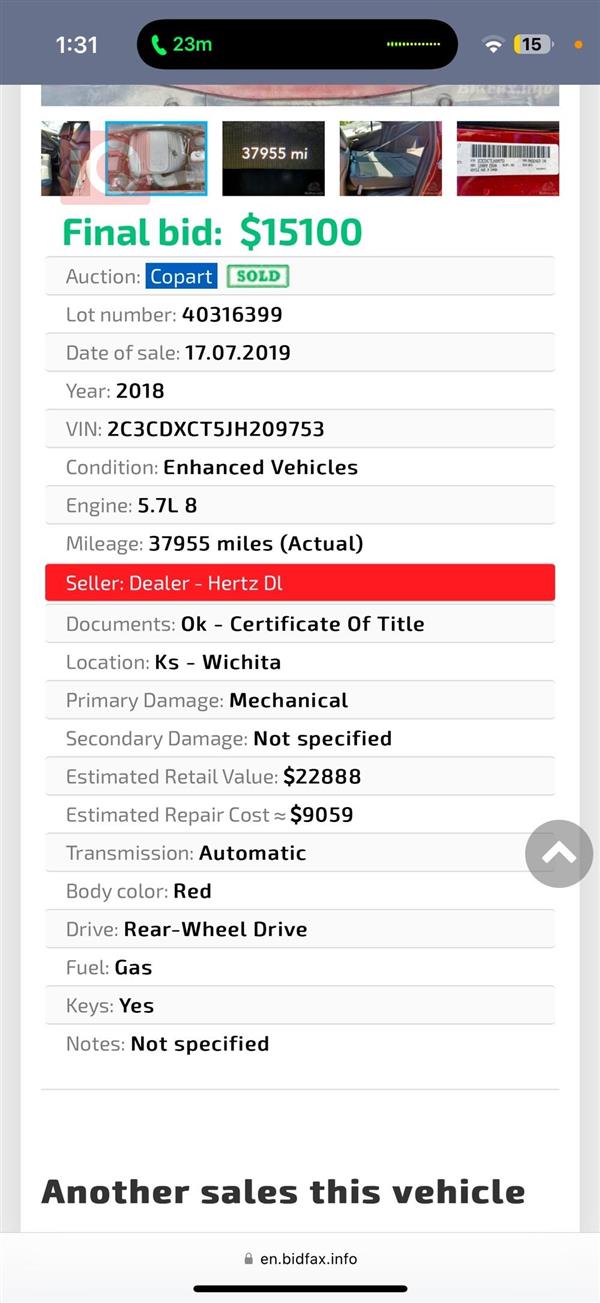Open the rear seat interior thumbnail
The width and height of the screenshot is (600, 1303).
(x=390, y=158)
